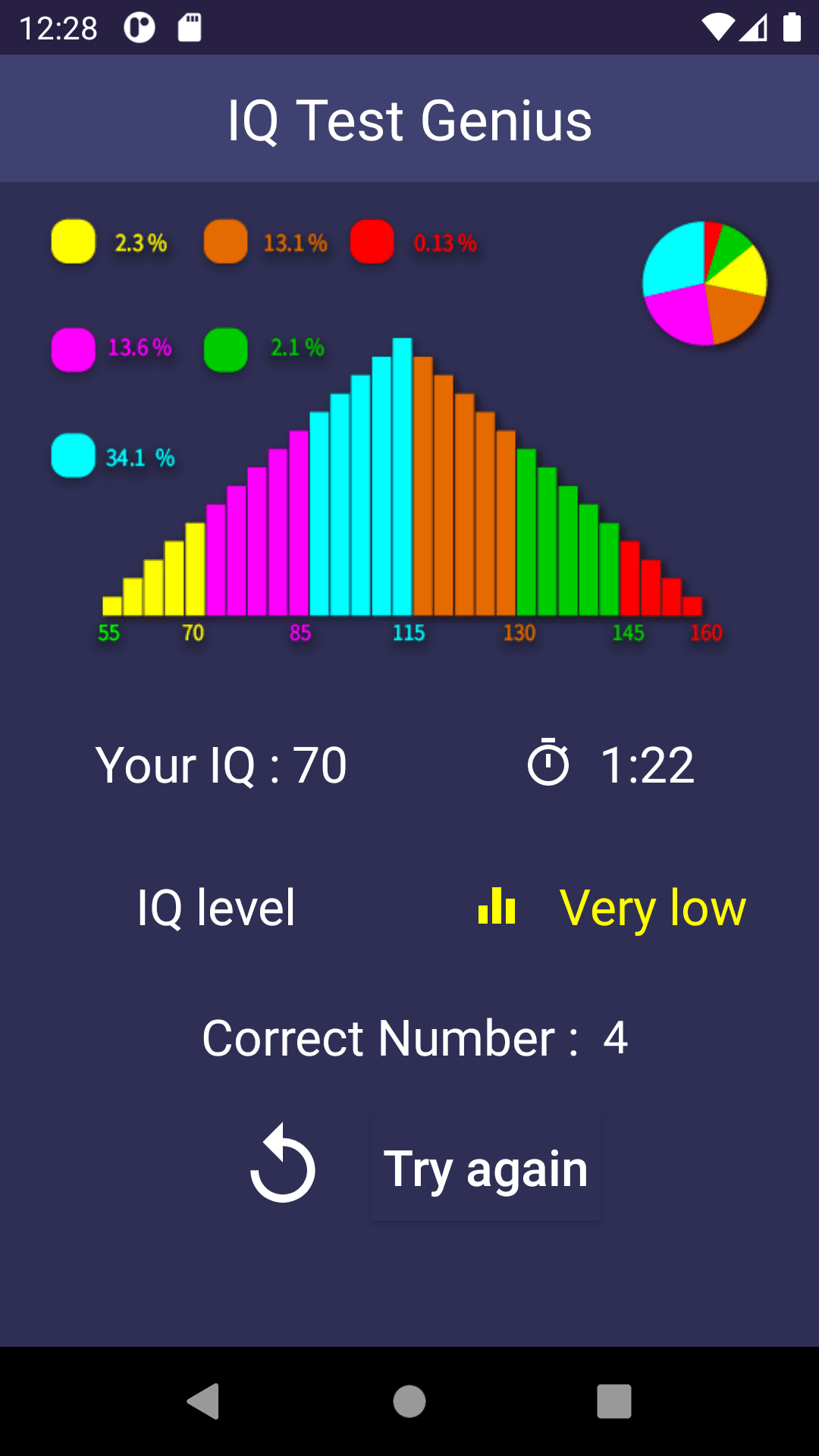Click the timer reading 1:22
Screen dimensions: 819x1456
tap(648, 764)
